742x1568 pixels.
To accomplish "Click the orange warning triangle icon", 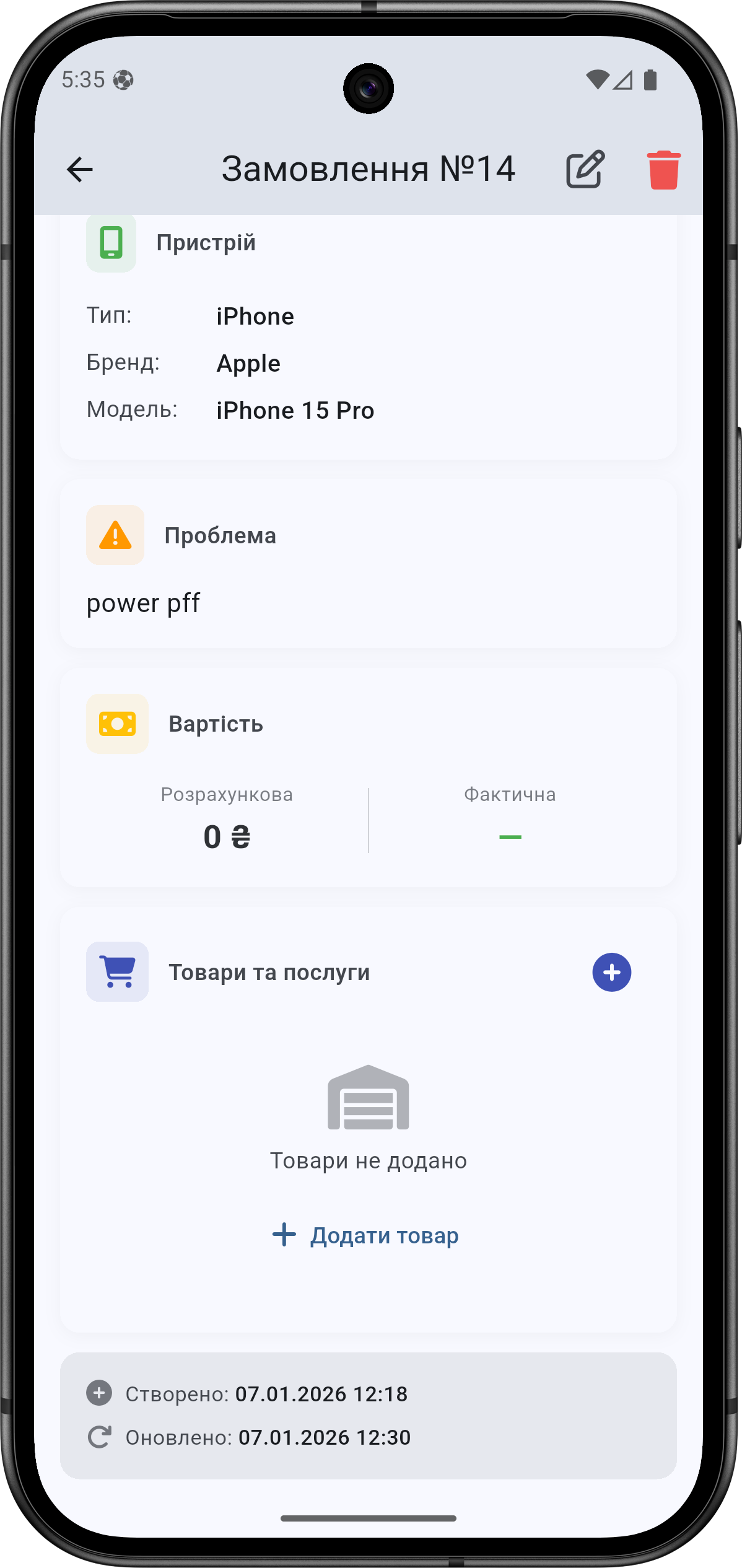I will 115,535.
